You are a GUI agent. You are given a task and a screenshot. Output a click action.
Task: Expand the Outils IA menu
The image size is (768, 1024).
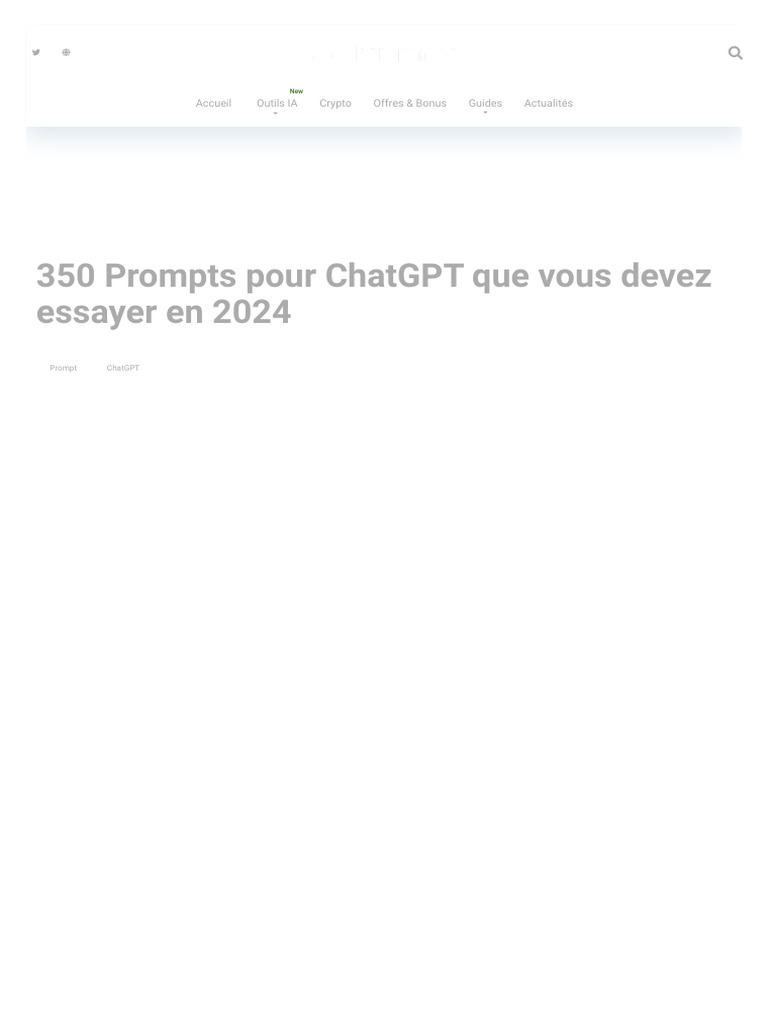point(277,103)
